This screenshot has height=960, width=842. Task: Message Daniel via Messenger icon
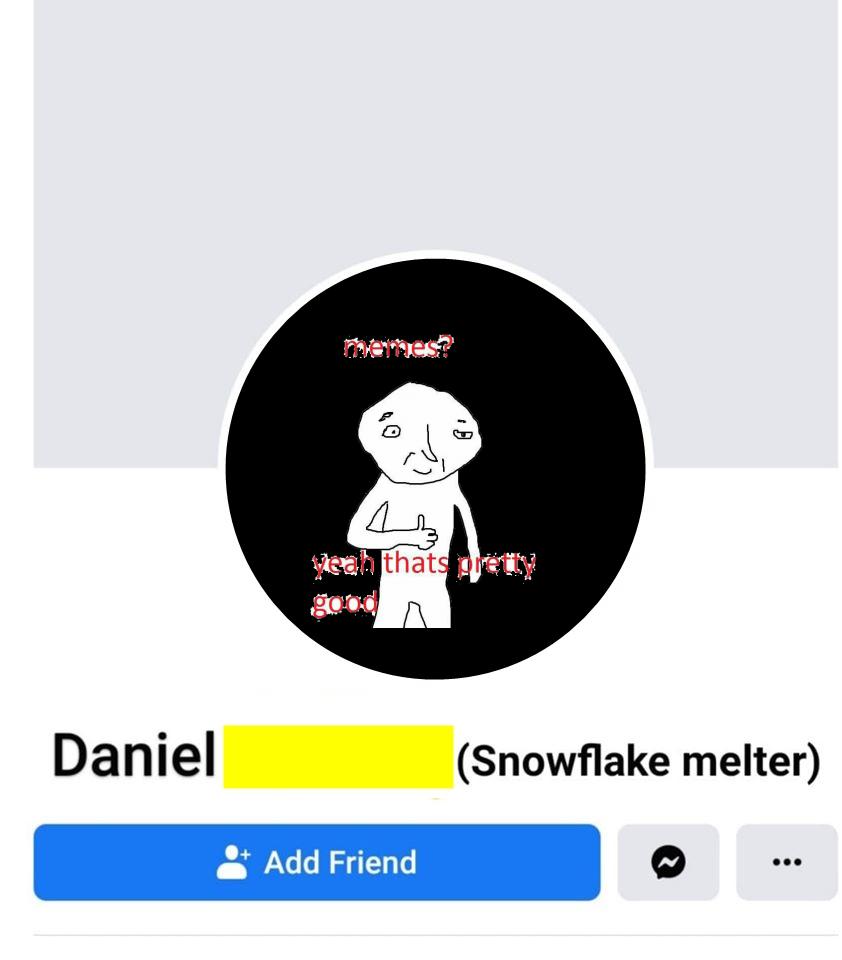(x=668, y=862)
